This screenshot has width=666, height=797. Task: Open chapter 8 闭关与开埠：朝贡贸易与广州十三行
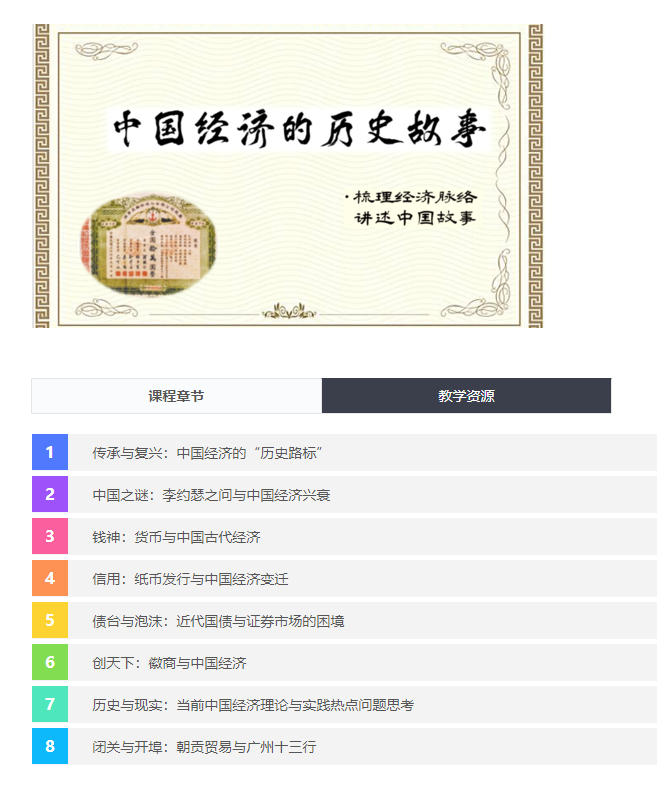coord(204,747)
